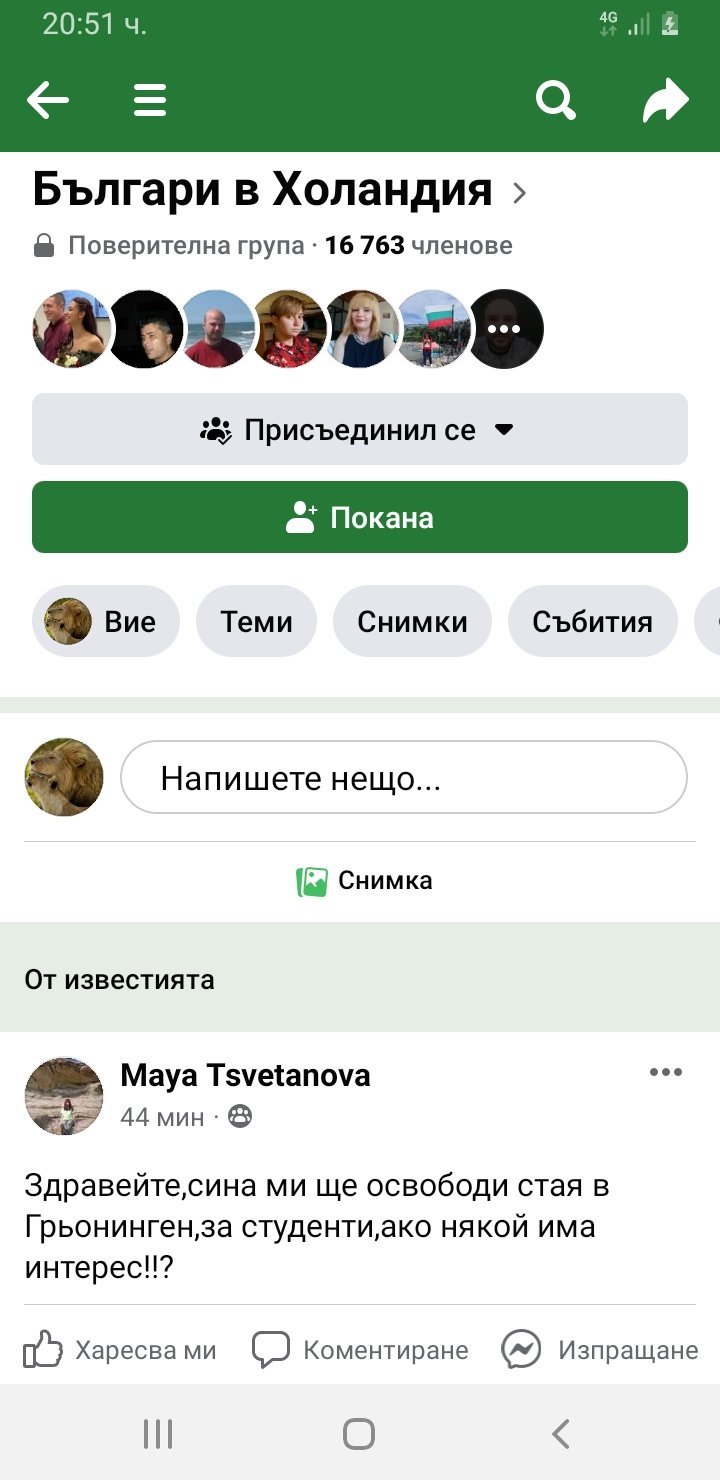Open recent apps from the navigation bar
This screenshot has height=1480, width=720.
pos(158,1434)
